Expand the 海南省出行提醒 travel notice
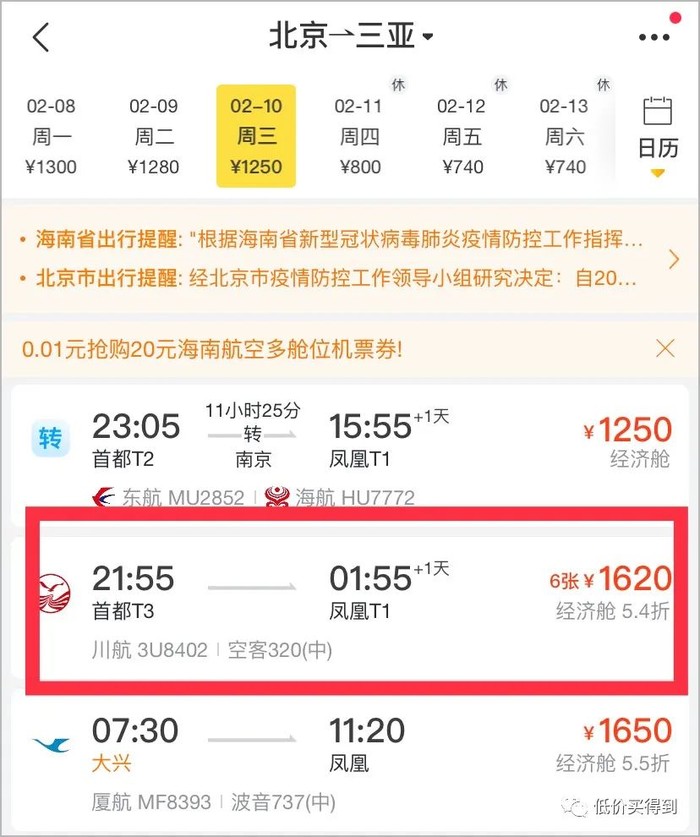The height and width of the screenshot is (837, 700). pos(340,241)
